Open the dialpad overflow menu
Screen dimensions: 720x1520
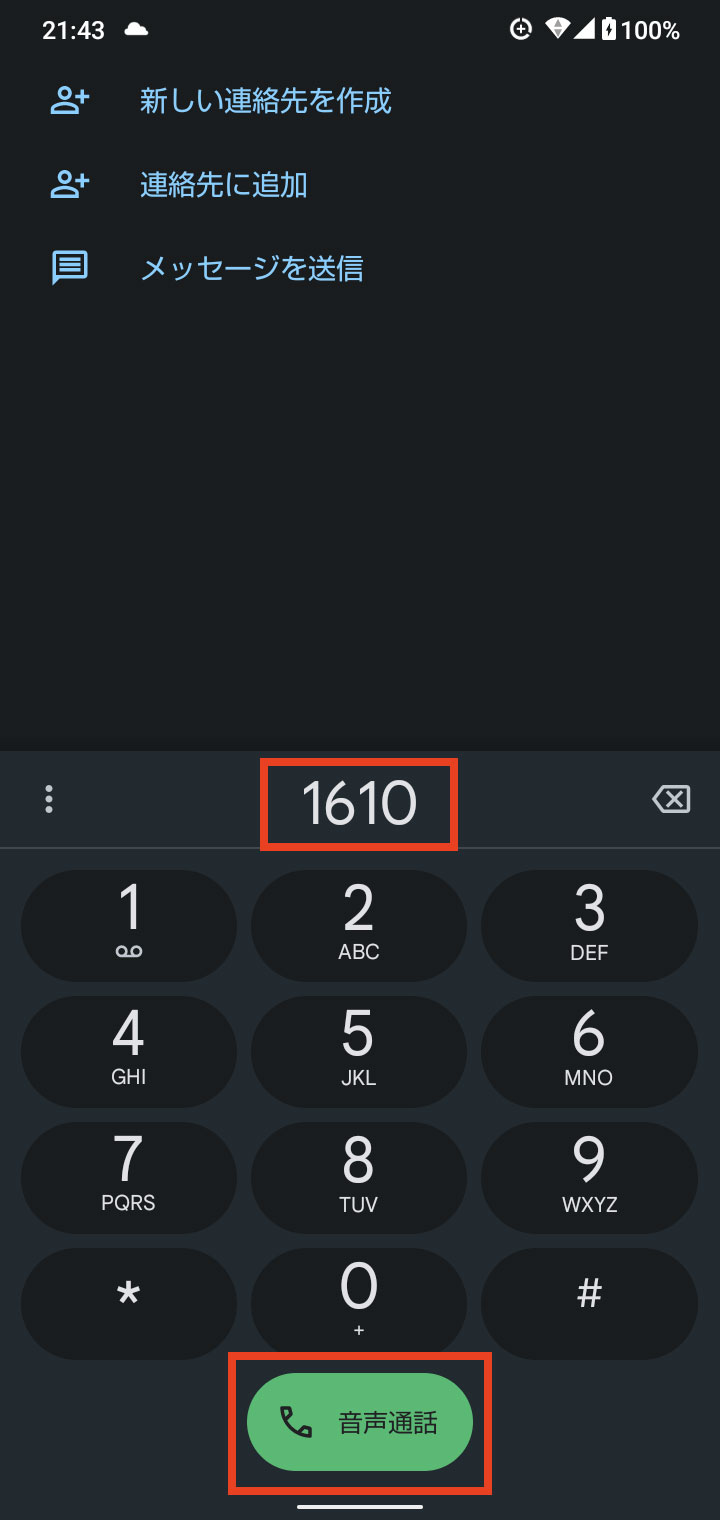coord(49,799)
